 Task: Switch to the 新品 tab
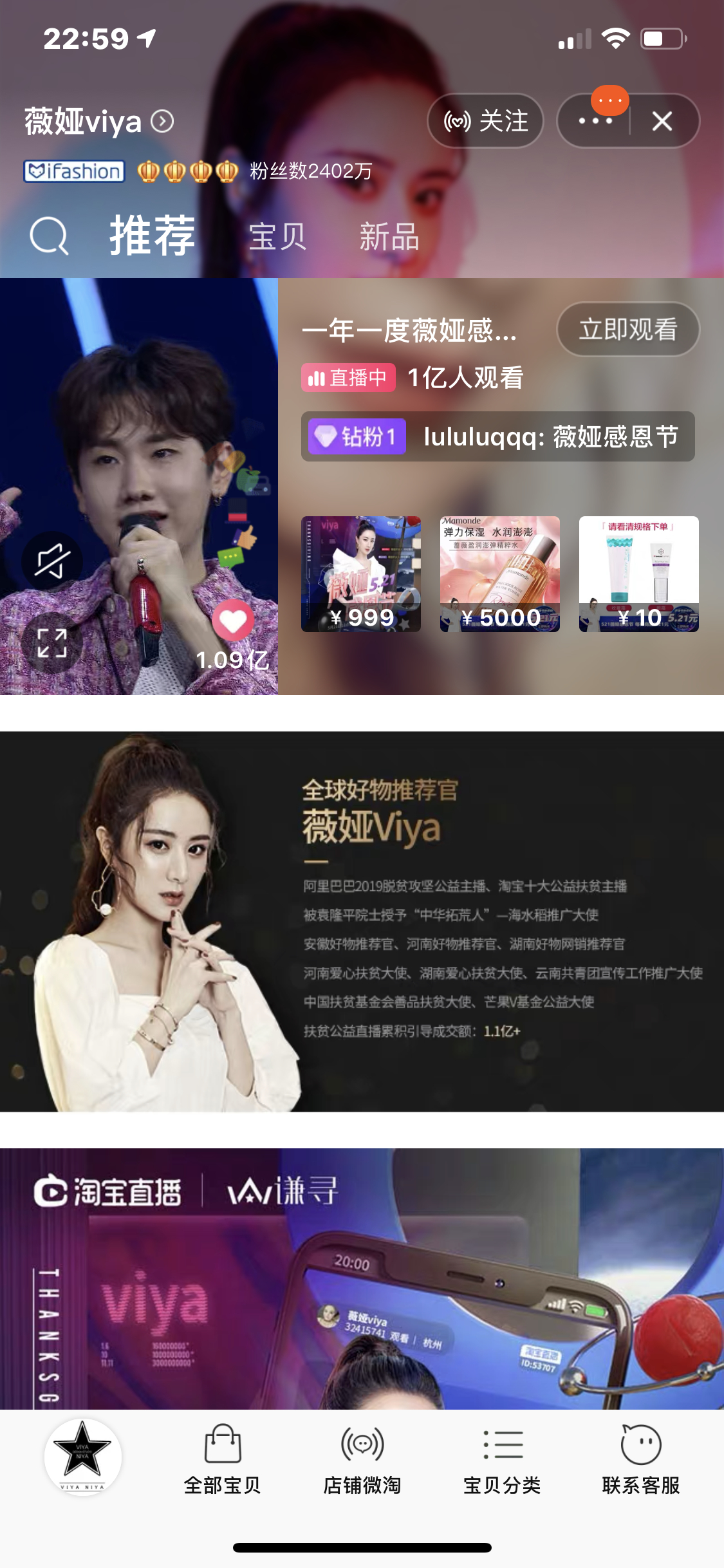[389, 237]
